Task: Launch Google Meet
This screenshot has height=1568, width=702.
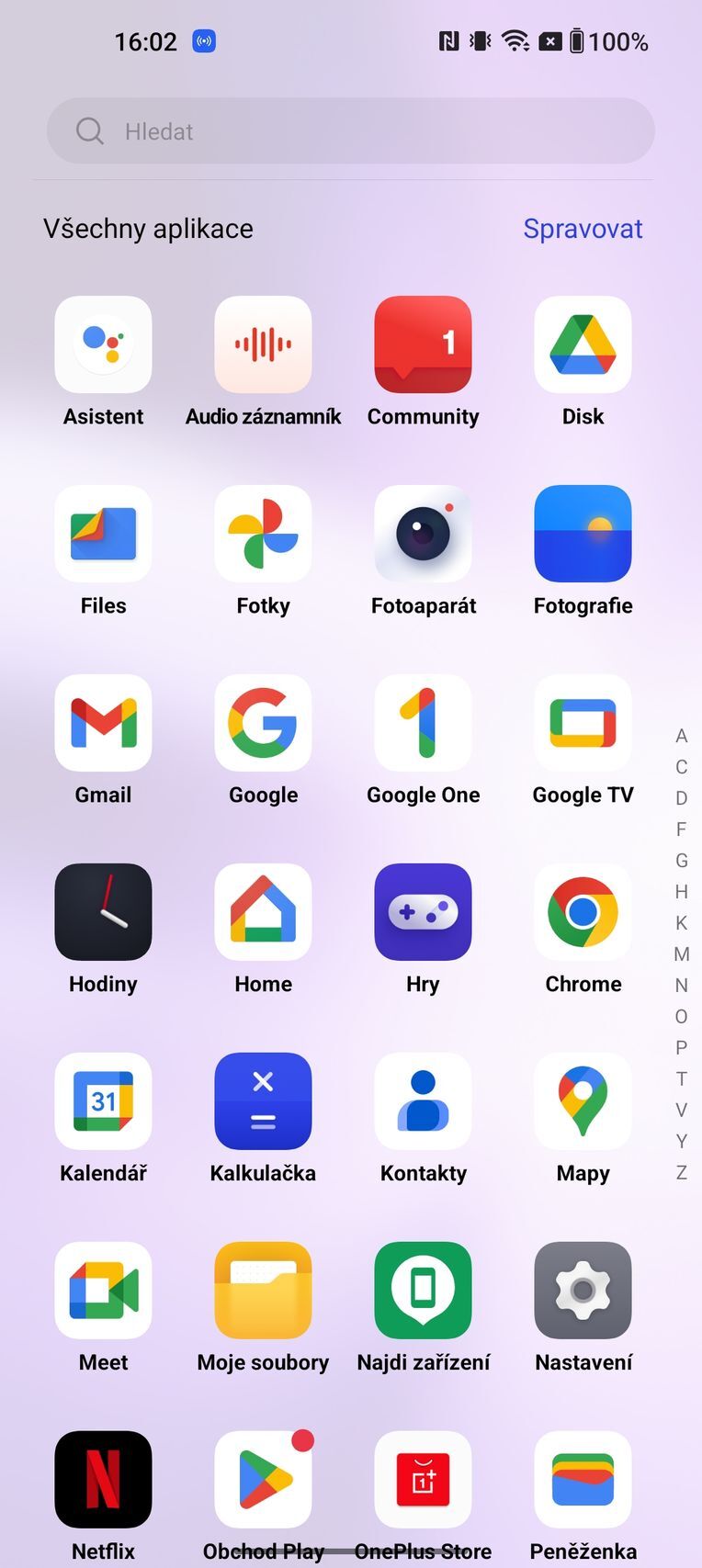Action: click(103, 1291)
